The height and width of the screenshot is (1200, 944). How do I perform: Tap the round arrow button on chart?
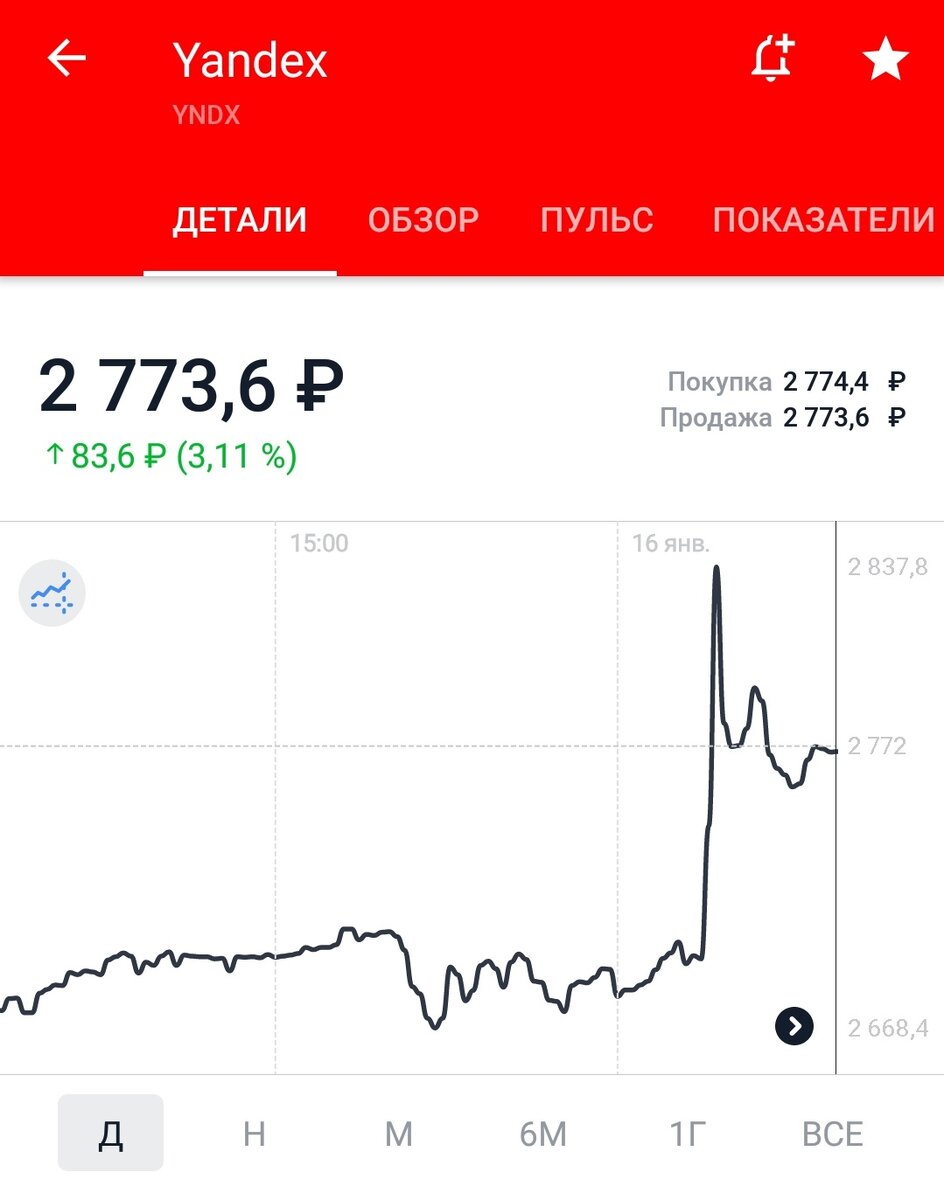click(794, 1026)
